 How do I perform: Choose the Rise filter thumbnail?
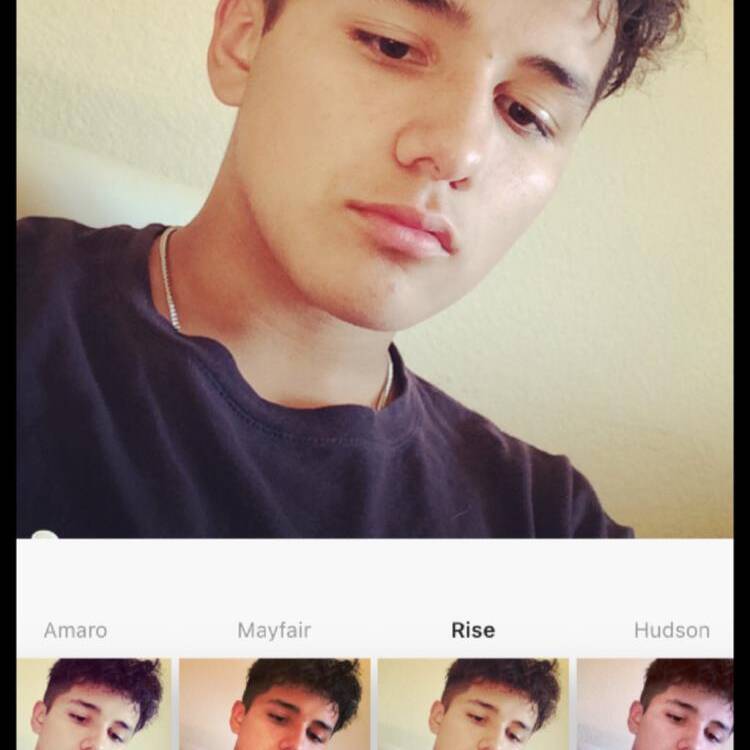(473, 702)
